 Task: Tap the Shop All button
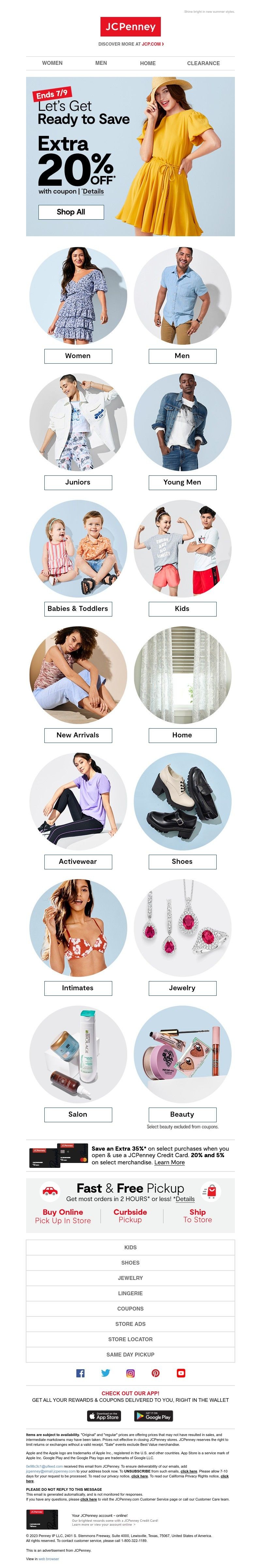click(x=71, y=212)
